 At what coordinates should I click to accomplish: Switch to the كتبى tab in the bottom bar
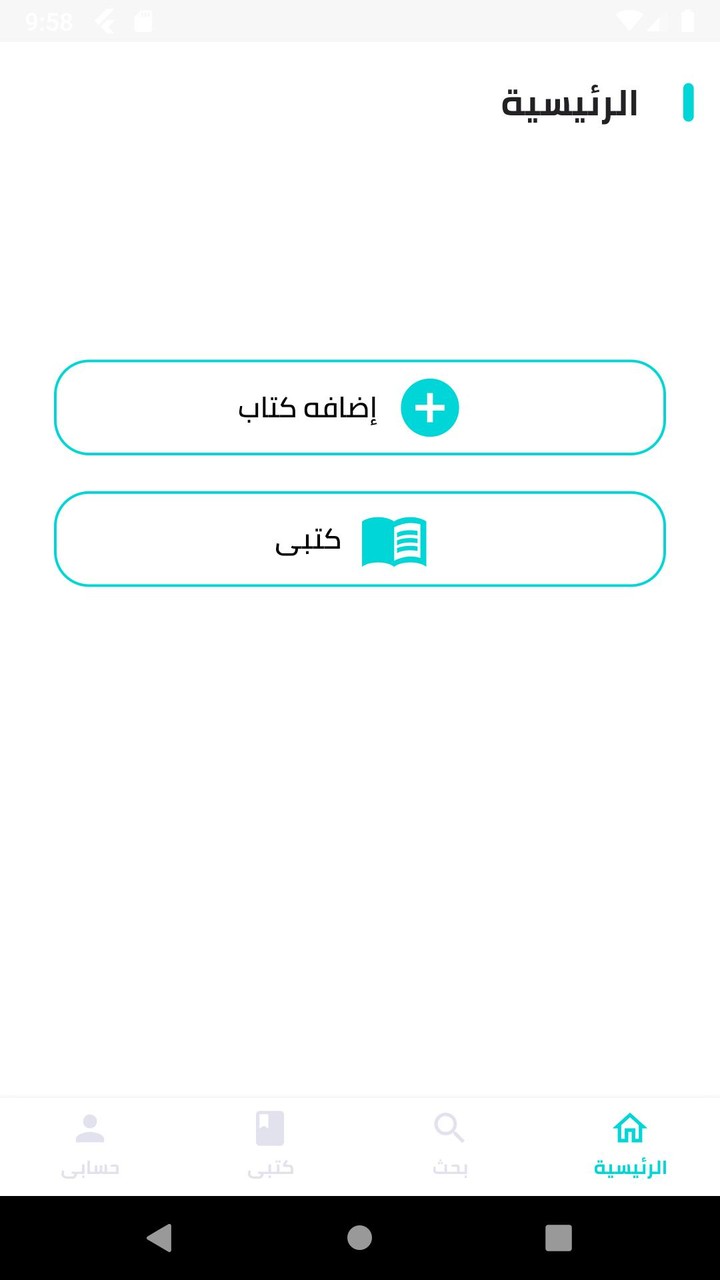270,1145
